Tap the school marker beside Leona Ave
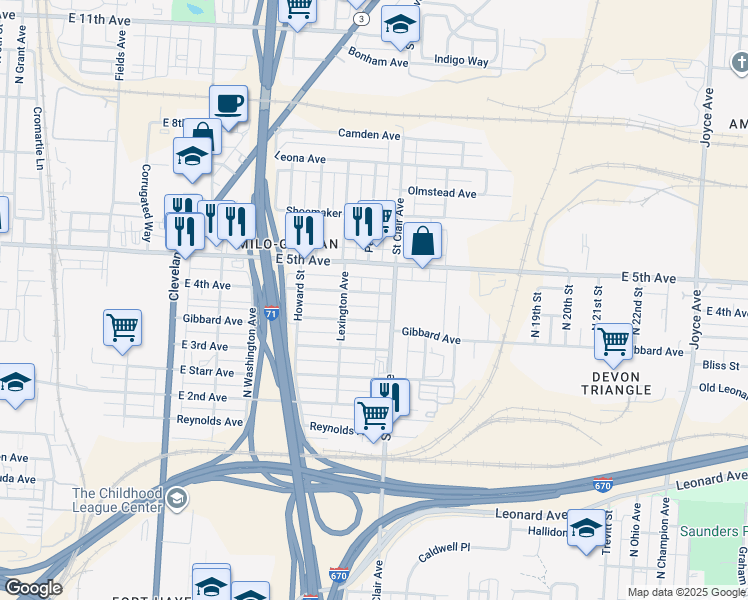Image resolution: width=748 pixels, height=600 pixels. (192, 156)
